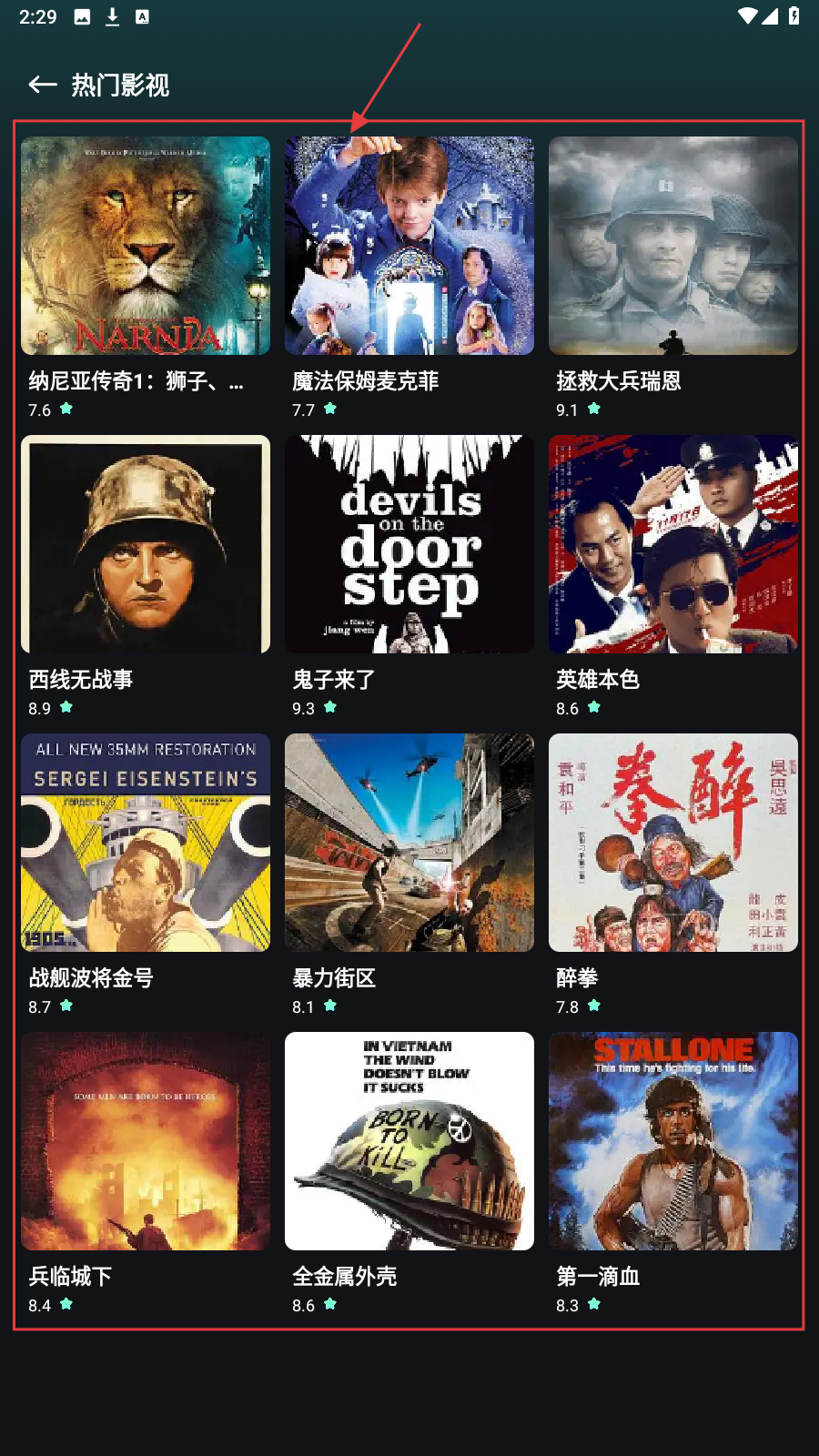View the 西线无战事 movie
Screen dimensions: 819x1456
click(146, 545)
